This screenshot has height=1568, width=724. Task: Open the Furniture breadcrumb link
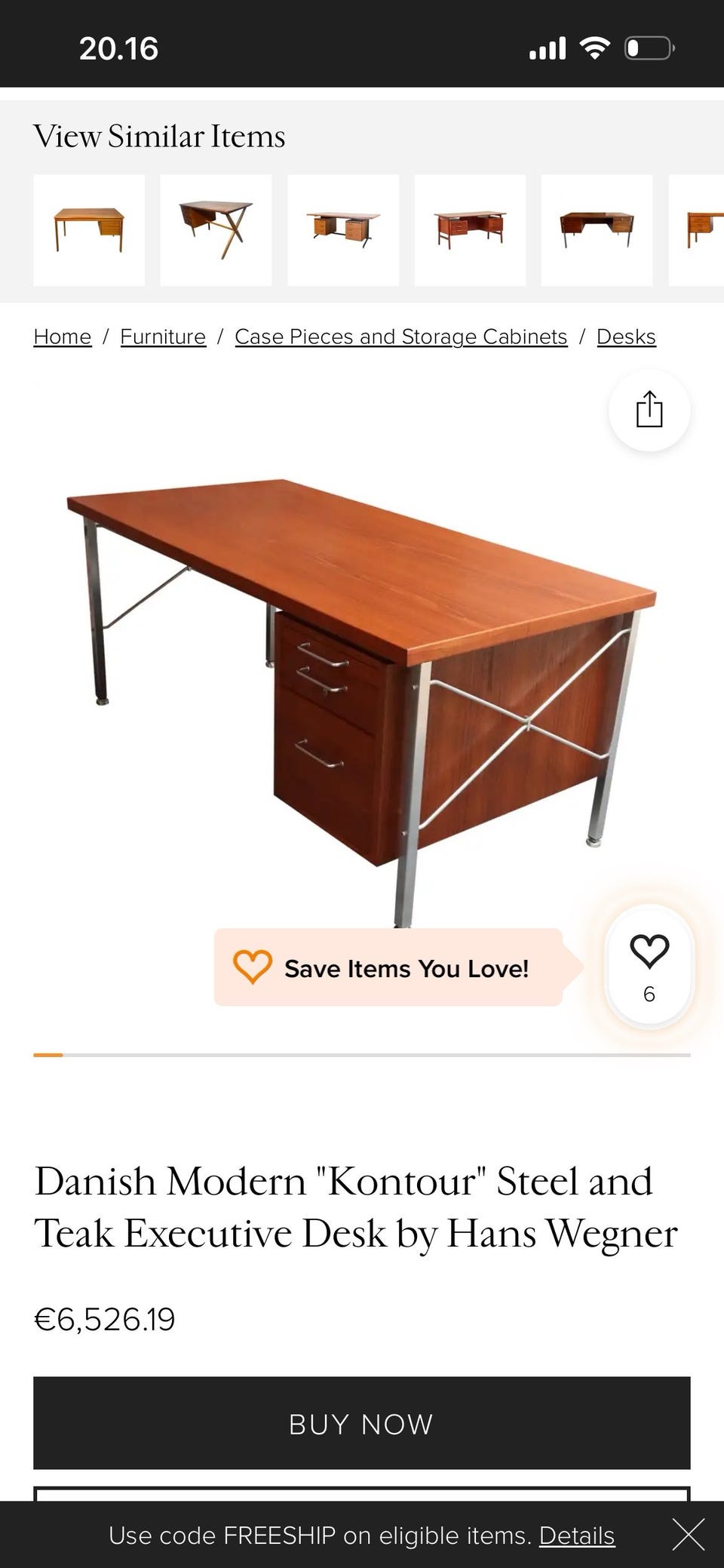163,337
